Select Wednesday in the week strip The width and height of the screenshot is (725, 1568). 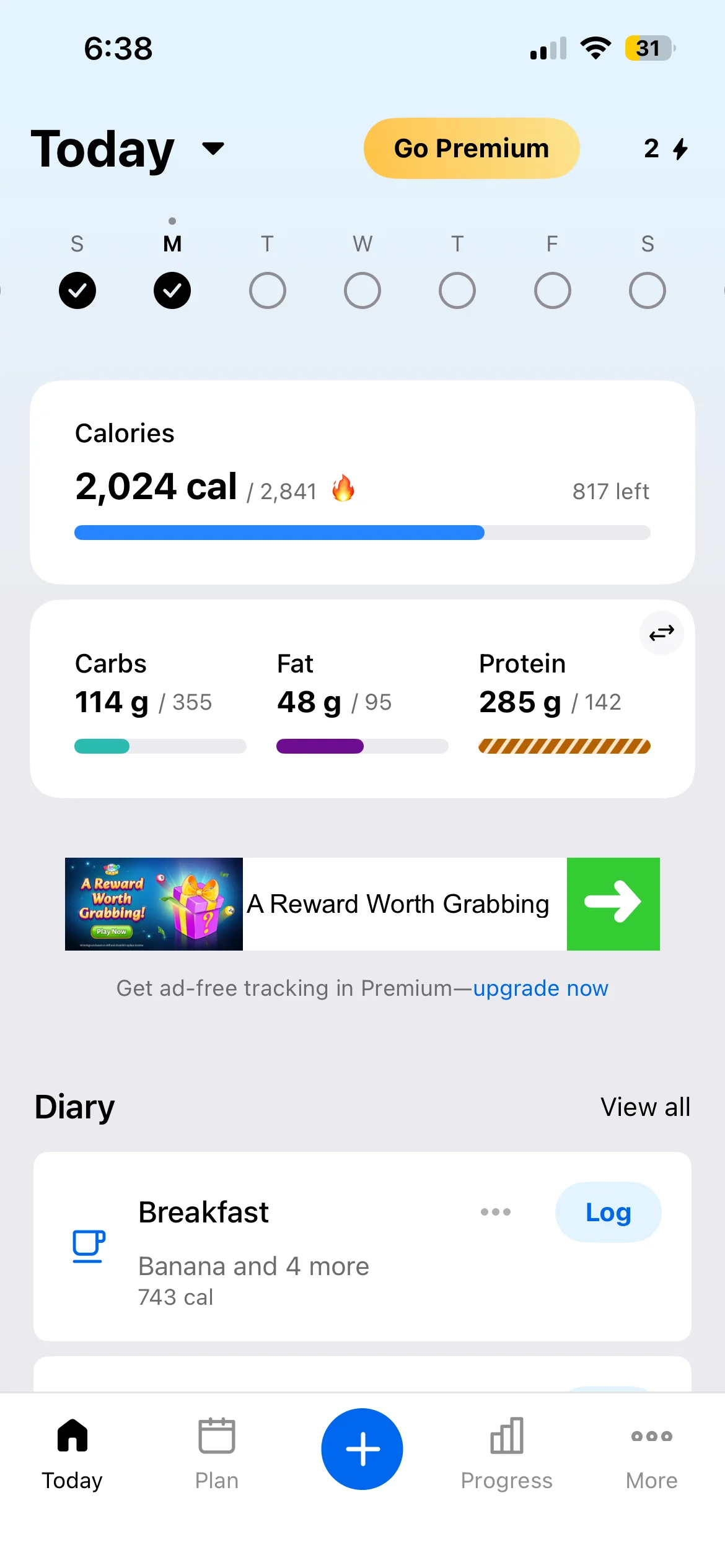point(362,290)
